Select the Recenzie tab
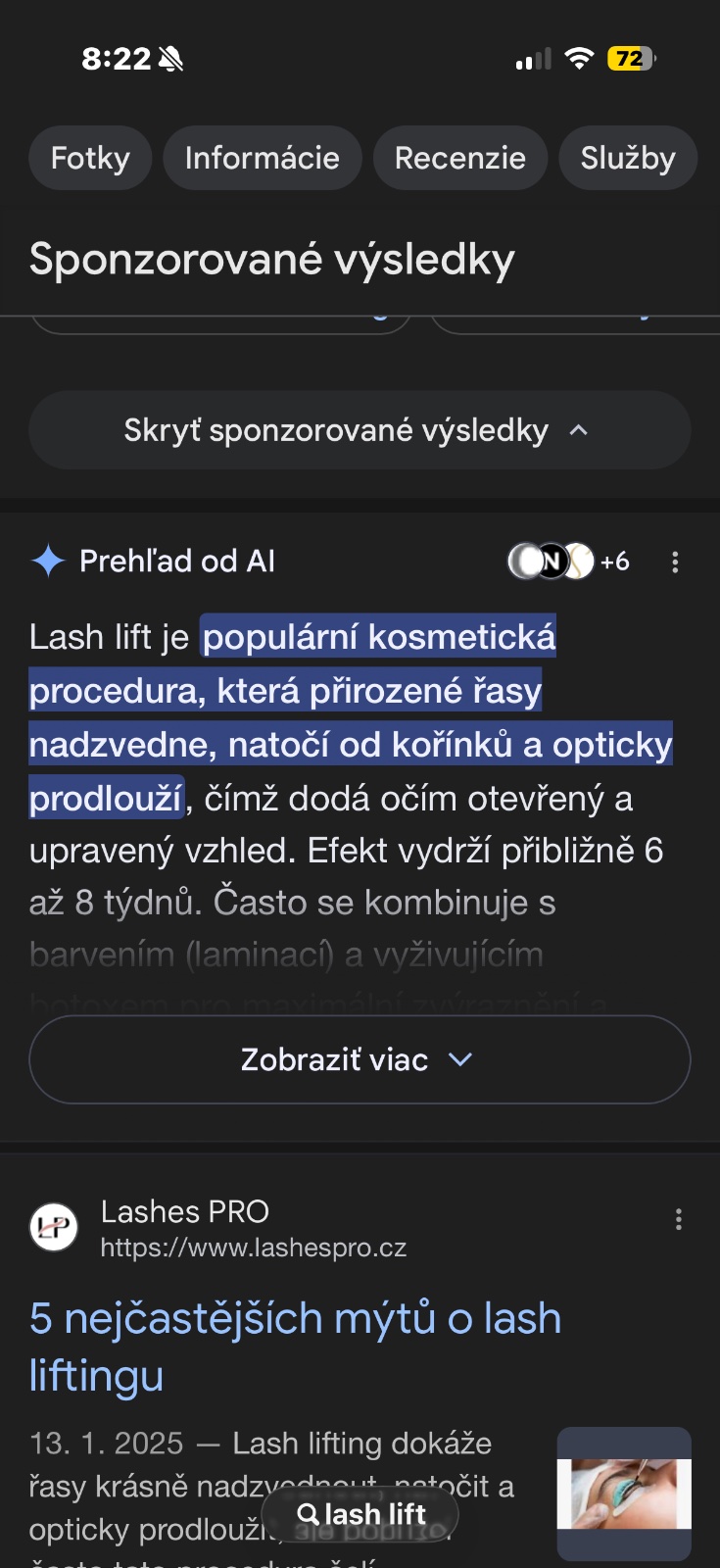The width and height of the screenshot is (720, 1568). pyautogui.click(x=459, y=158)
